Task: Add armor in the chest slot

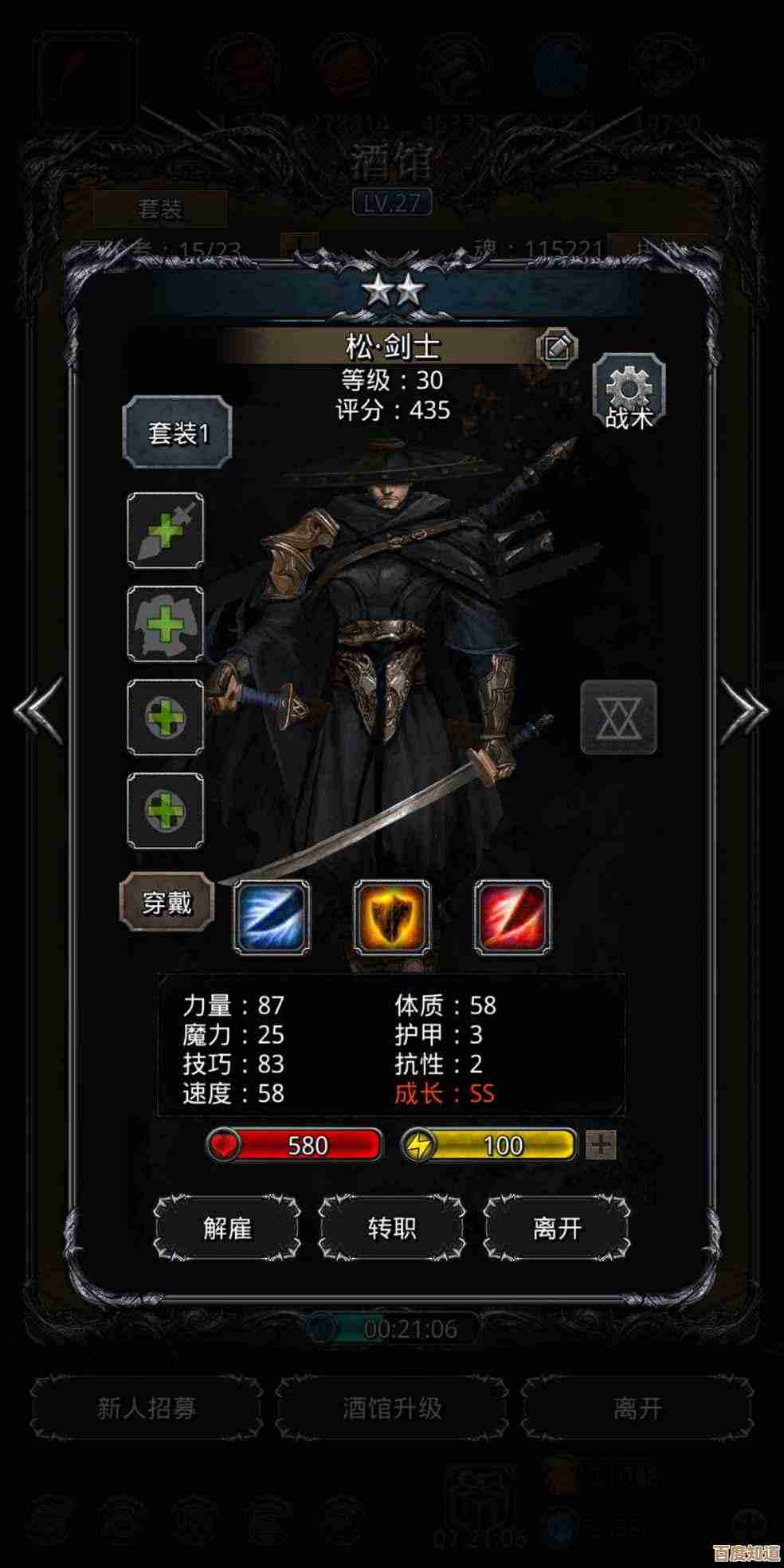Action: 166,624
